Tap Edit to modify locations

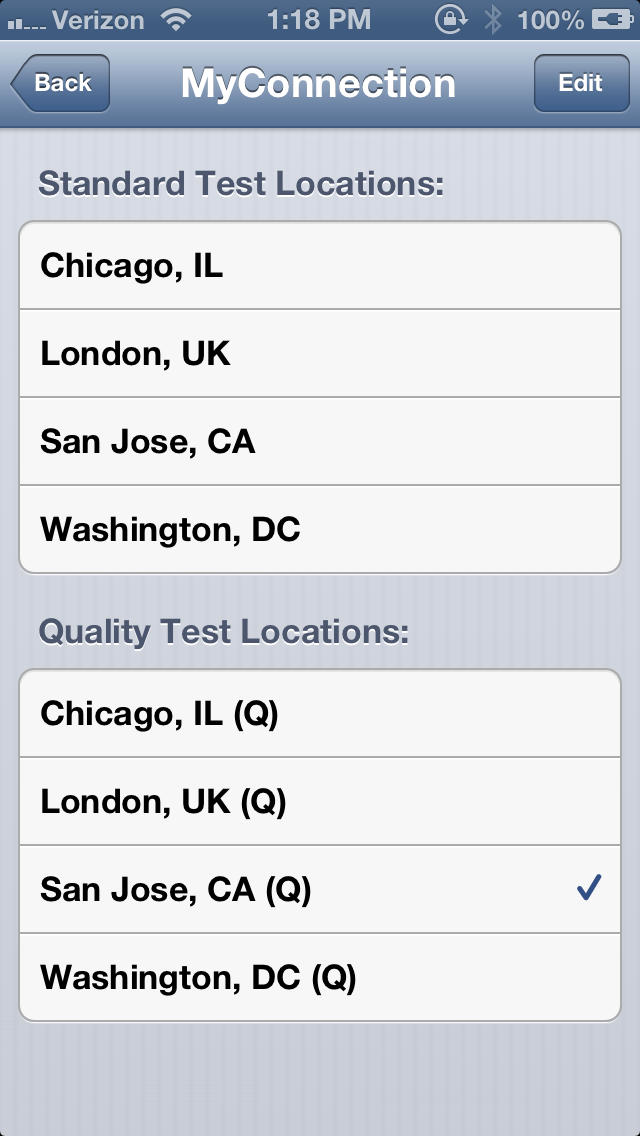[581, 83]
